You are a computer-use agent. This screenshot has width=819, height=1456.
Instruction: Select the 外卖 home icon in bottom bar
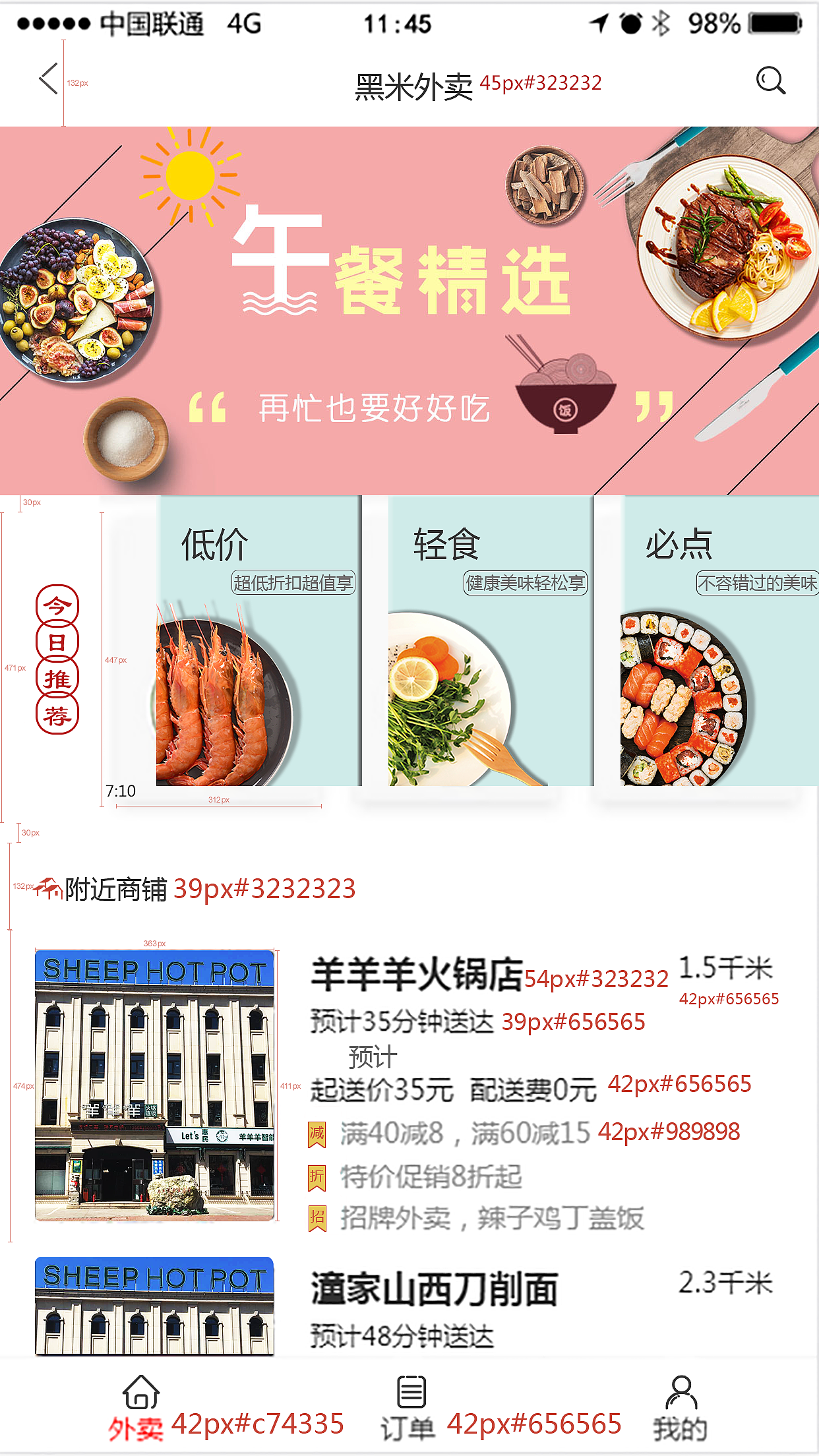pyautogui.click(x=140, y=1390)
